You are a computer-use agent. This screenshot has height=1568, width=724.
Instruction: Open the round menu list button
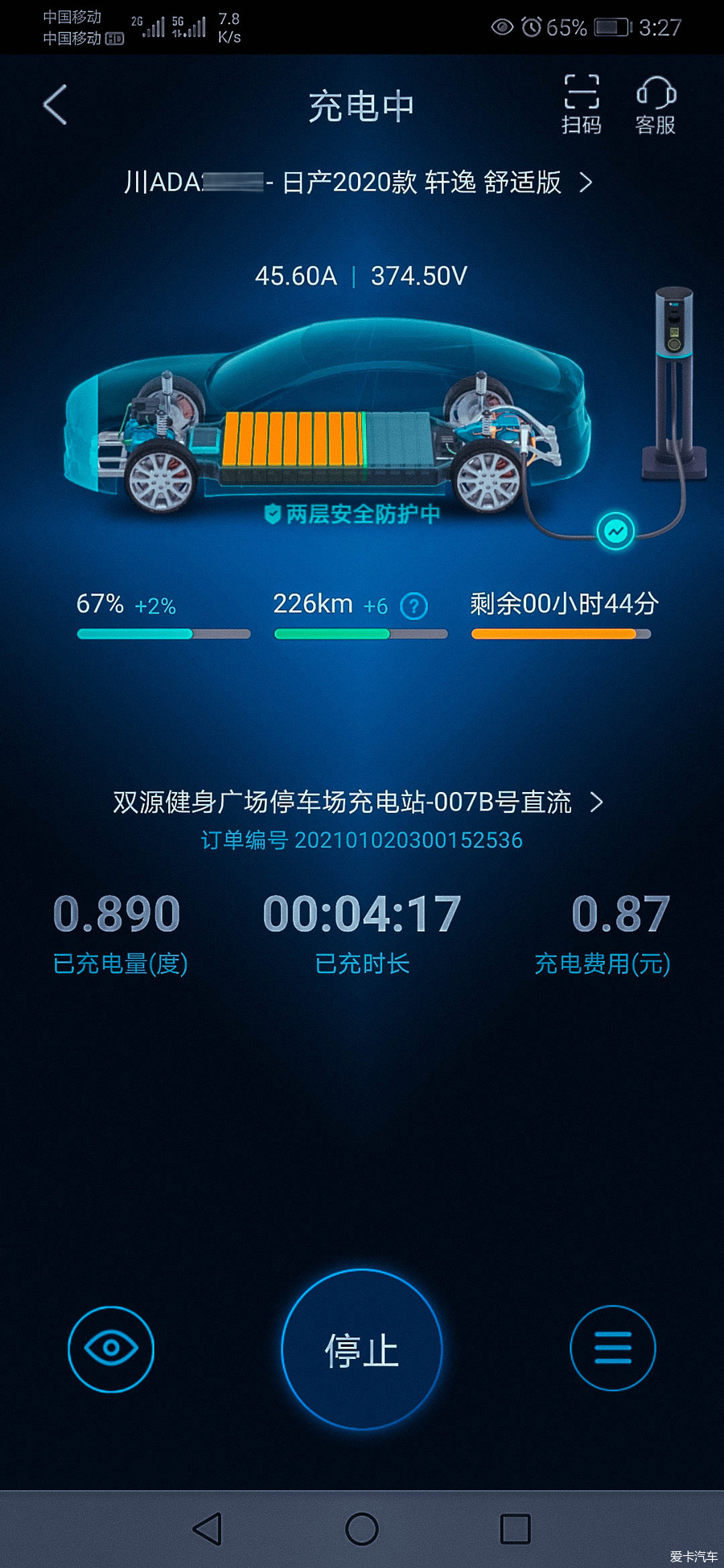613,1348
